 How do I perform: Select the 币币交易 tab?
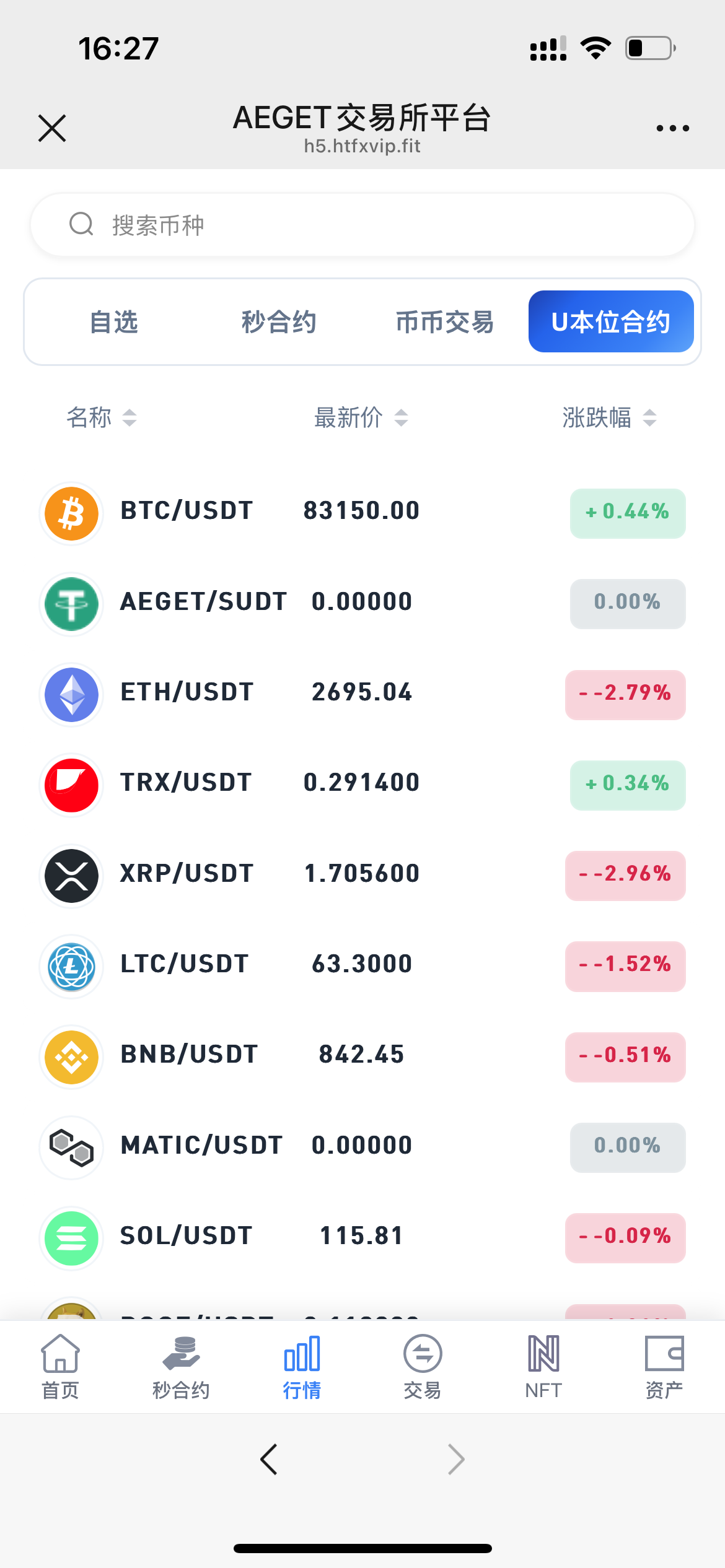444,322
